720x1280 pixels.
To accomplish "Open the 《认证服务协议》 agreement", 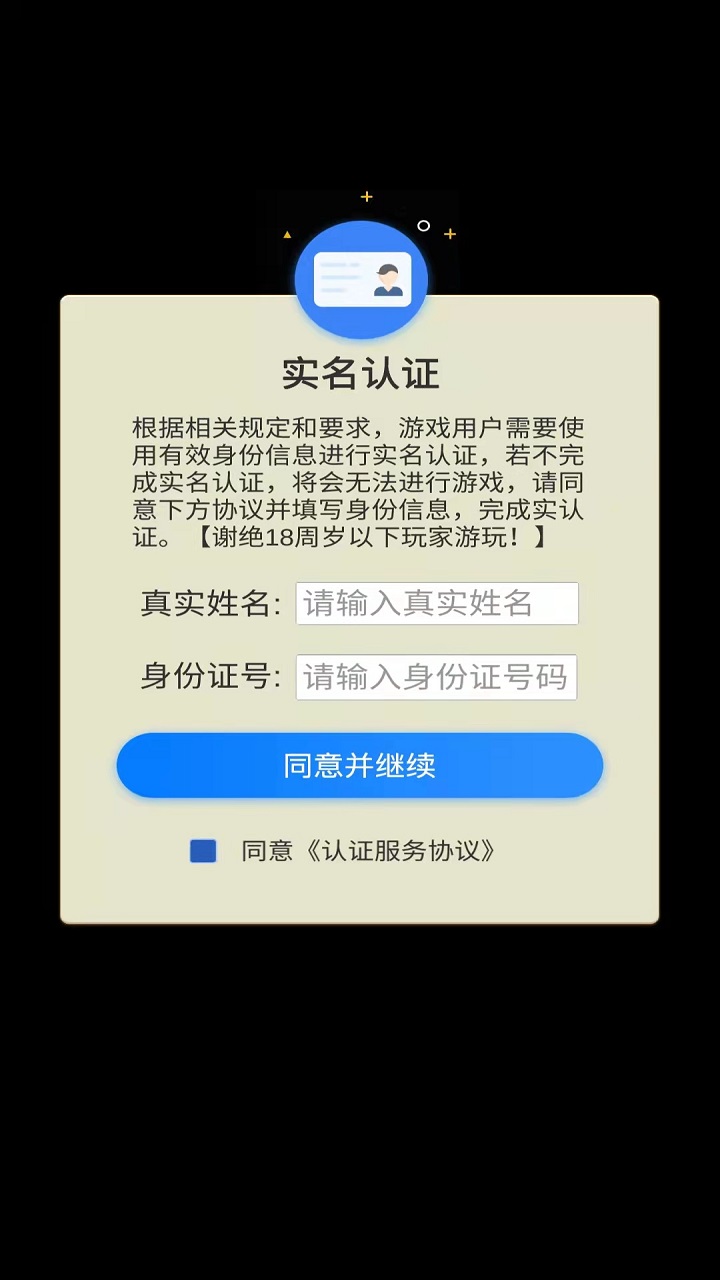I will (x=402, y=851).
